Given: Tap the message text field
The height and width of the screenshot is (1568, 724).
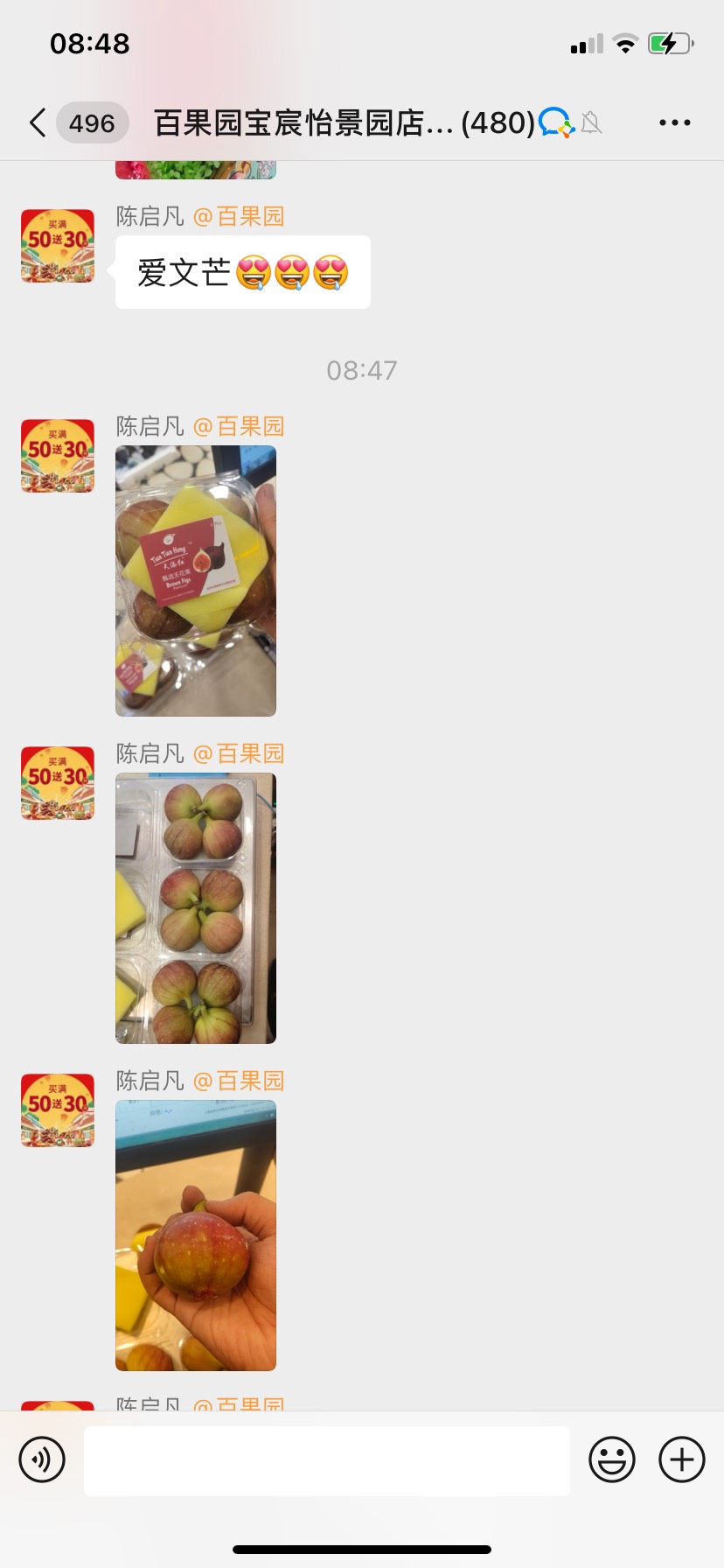Looking at the screenshot, I should tap(327, 1460).
